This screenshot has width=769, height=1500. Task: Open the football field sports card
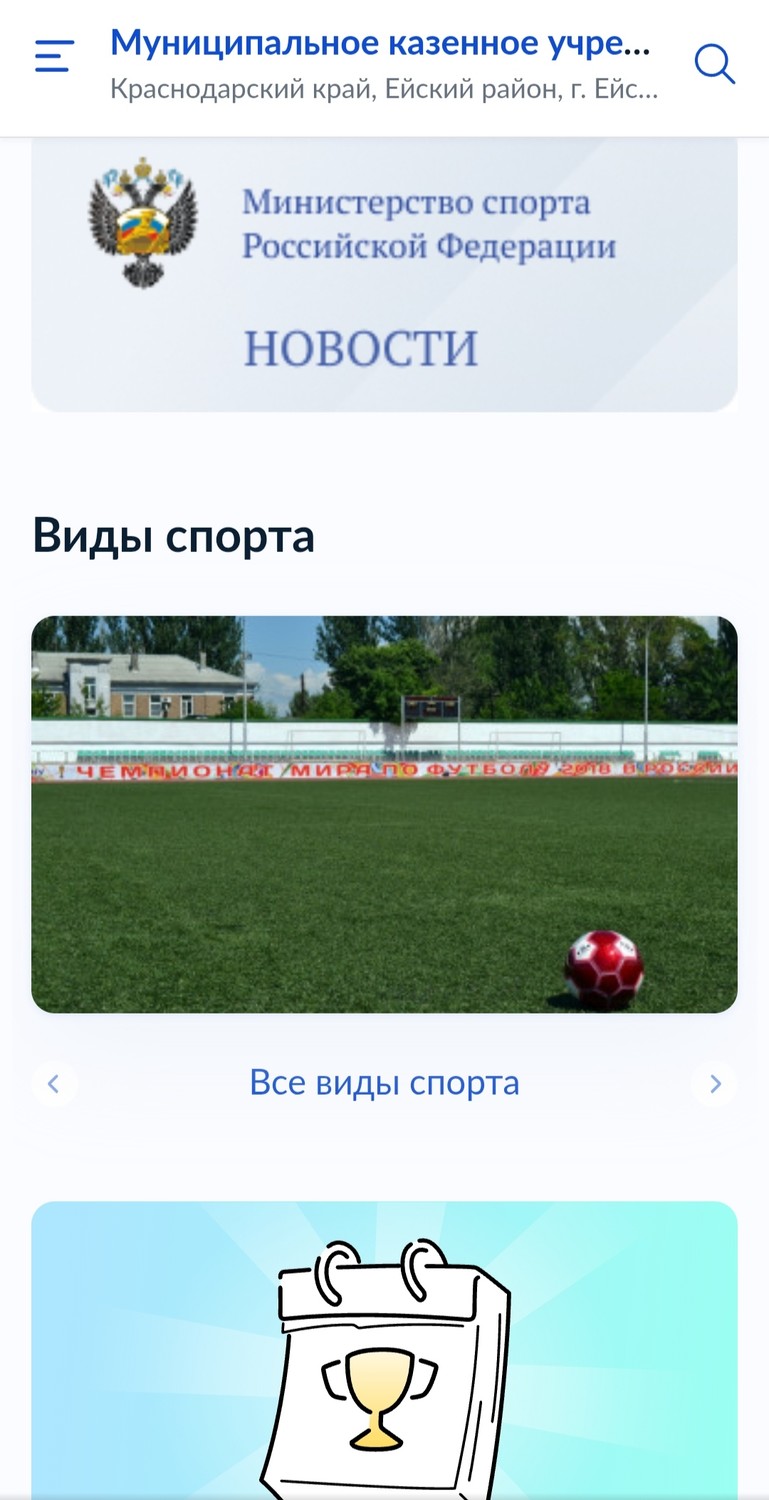[x=384, y=814]
